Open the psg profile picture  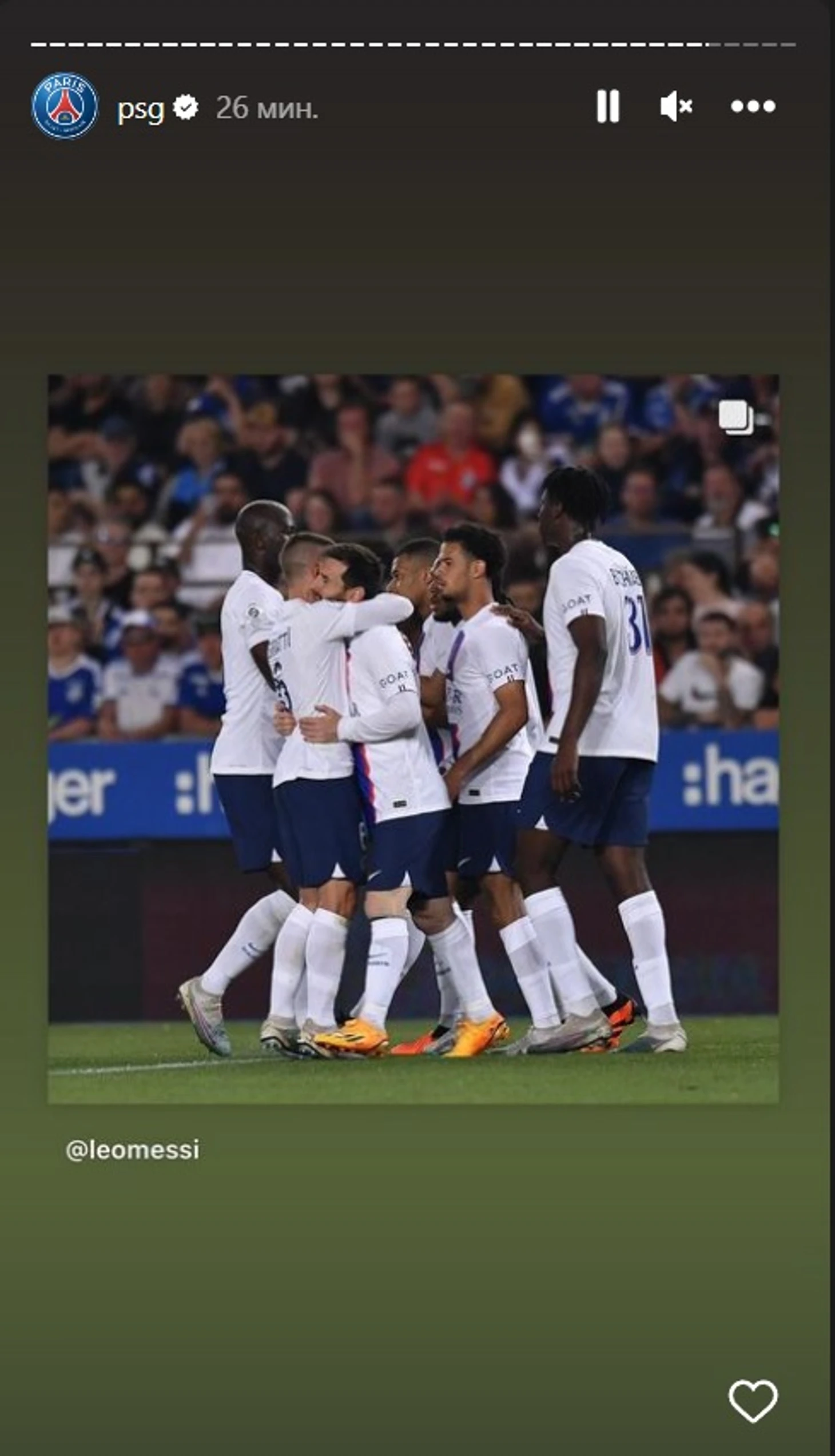click(65, 106)
